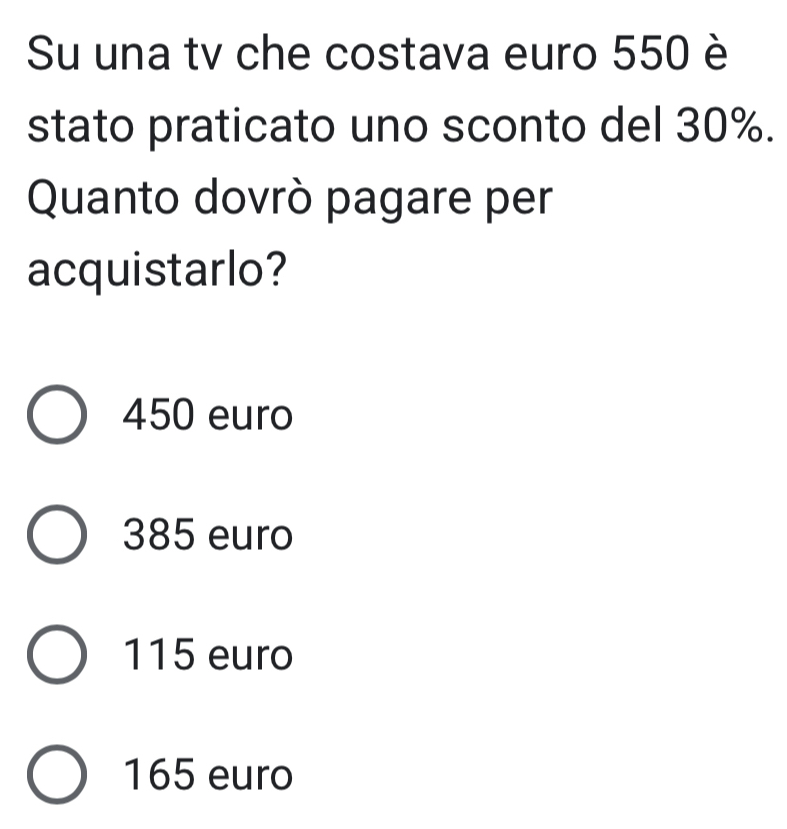Choose the 385 euro option
This screenshot has width=787, height=829.
coord(59,537)
